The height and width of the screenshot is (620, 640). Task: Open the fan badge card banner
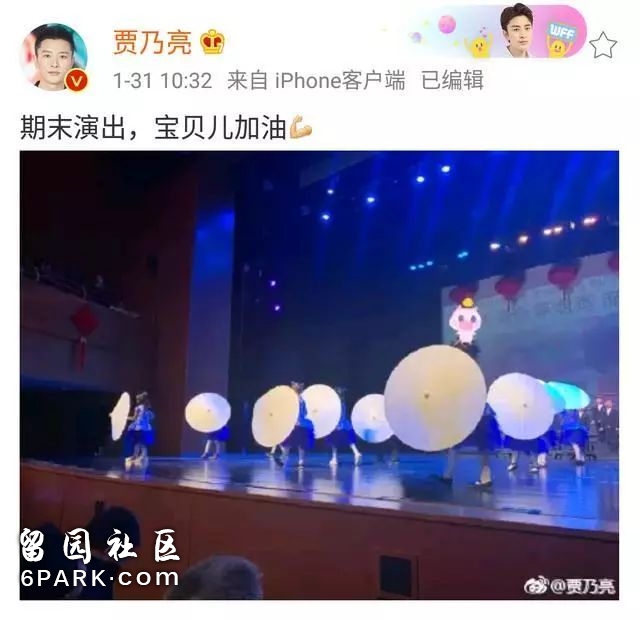497,32
